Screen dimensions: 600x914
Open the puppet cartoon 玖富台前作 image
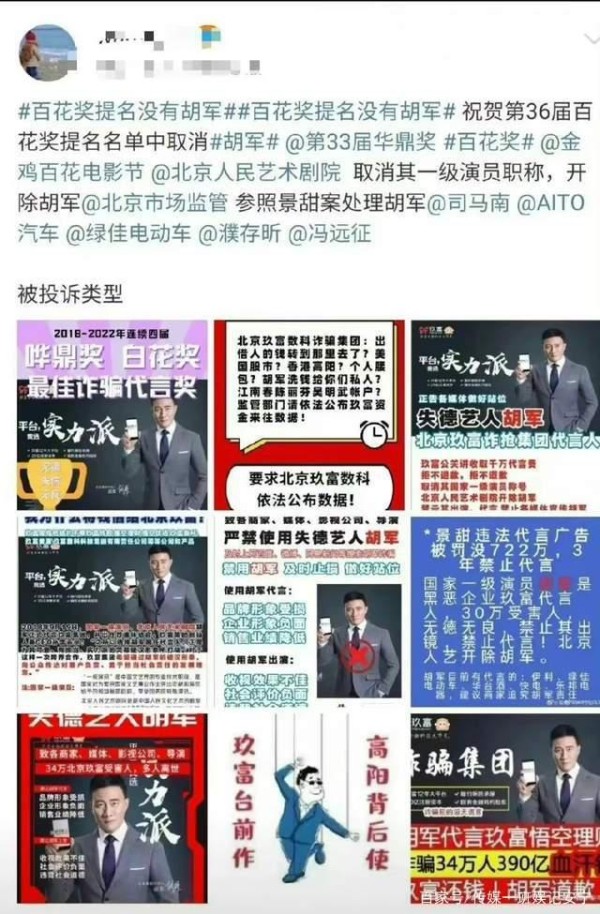309,808
